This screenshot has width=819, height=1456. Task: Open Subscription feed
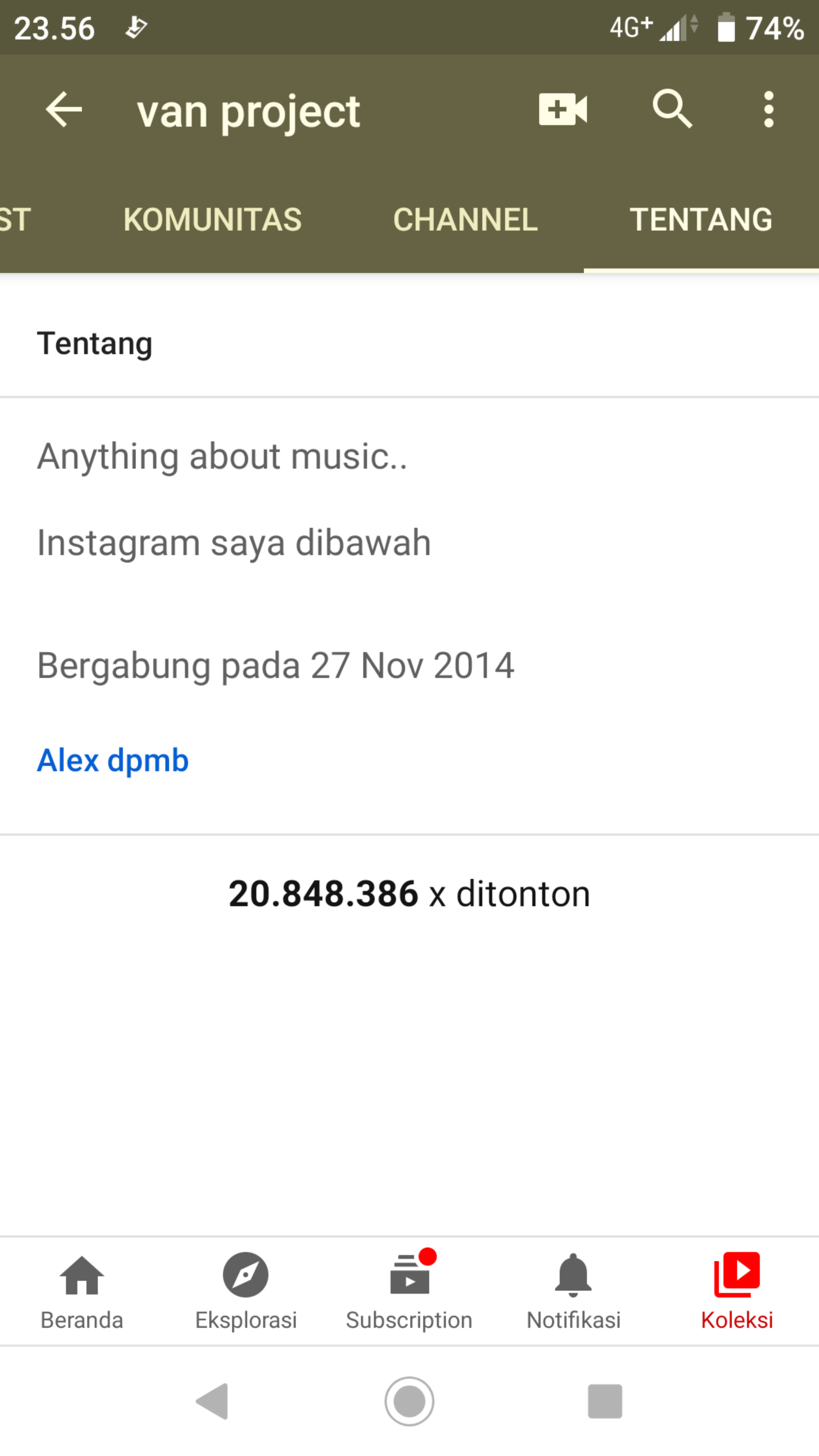point(409,1291)
